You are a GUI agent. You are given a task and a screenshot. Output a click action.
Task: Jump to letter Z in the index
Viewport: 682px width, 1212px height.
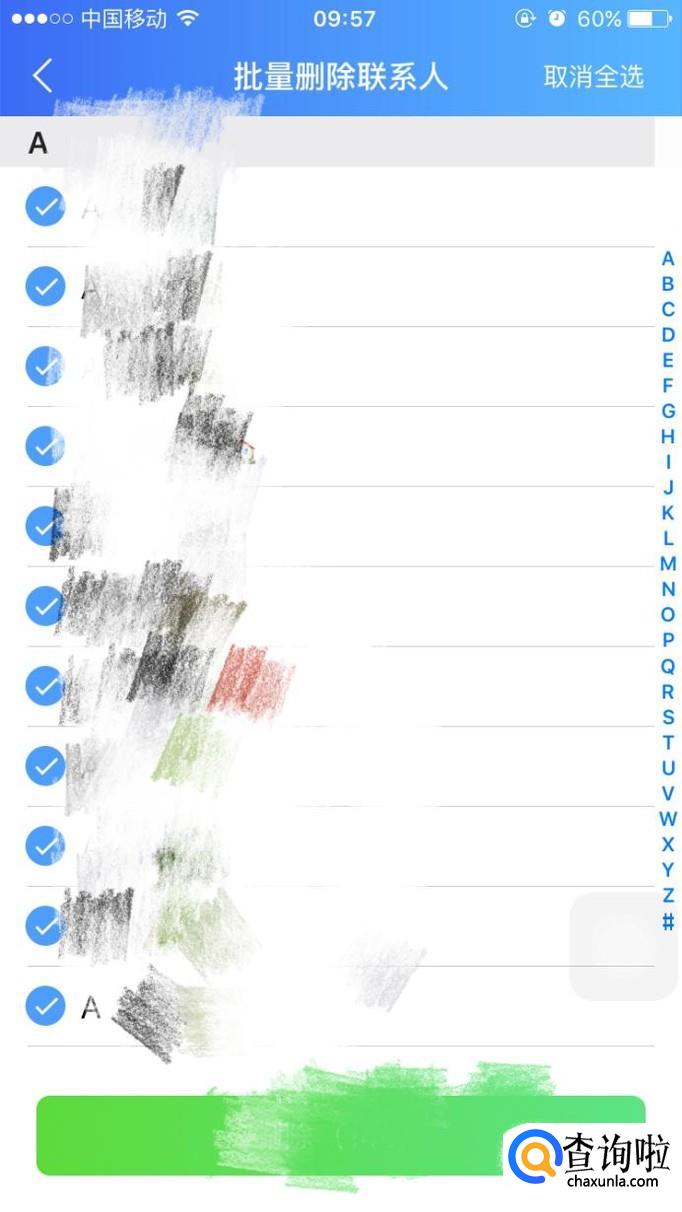click(668, 895)
